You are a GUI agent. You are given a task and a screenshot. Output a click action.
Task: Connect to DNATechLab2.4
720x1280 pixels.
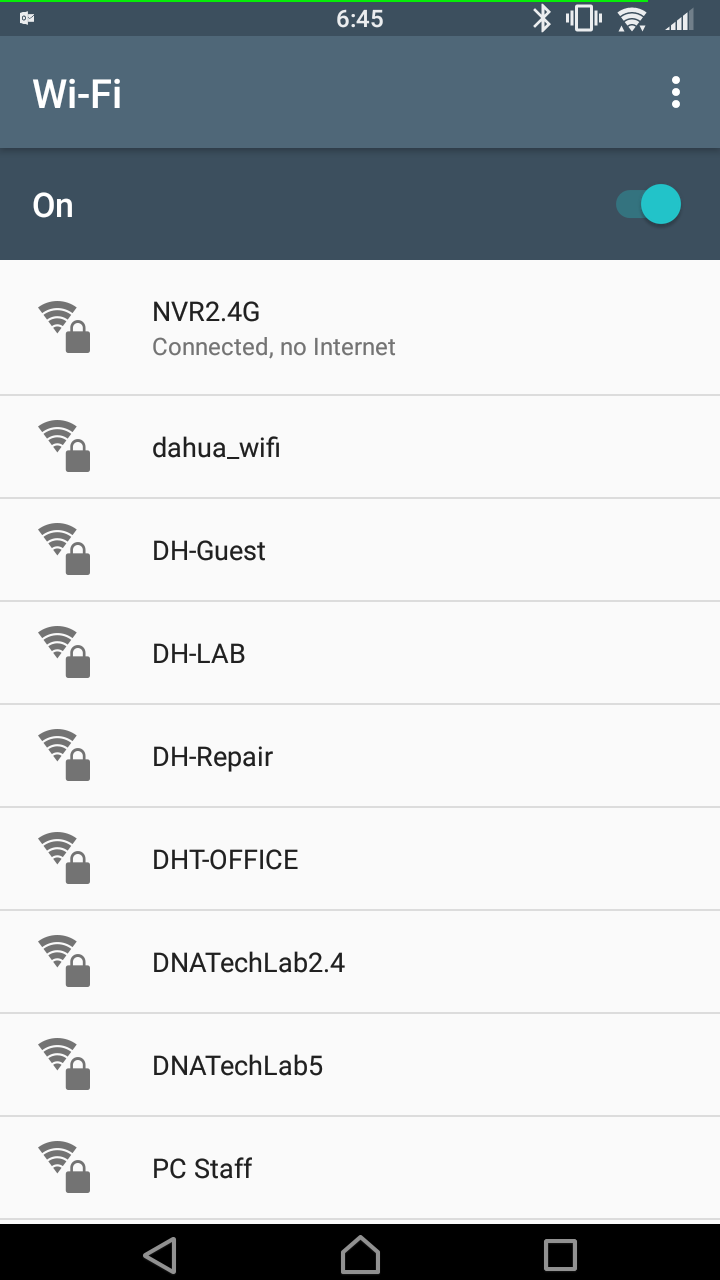[360, 963]
